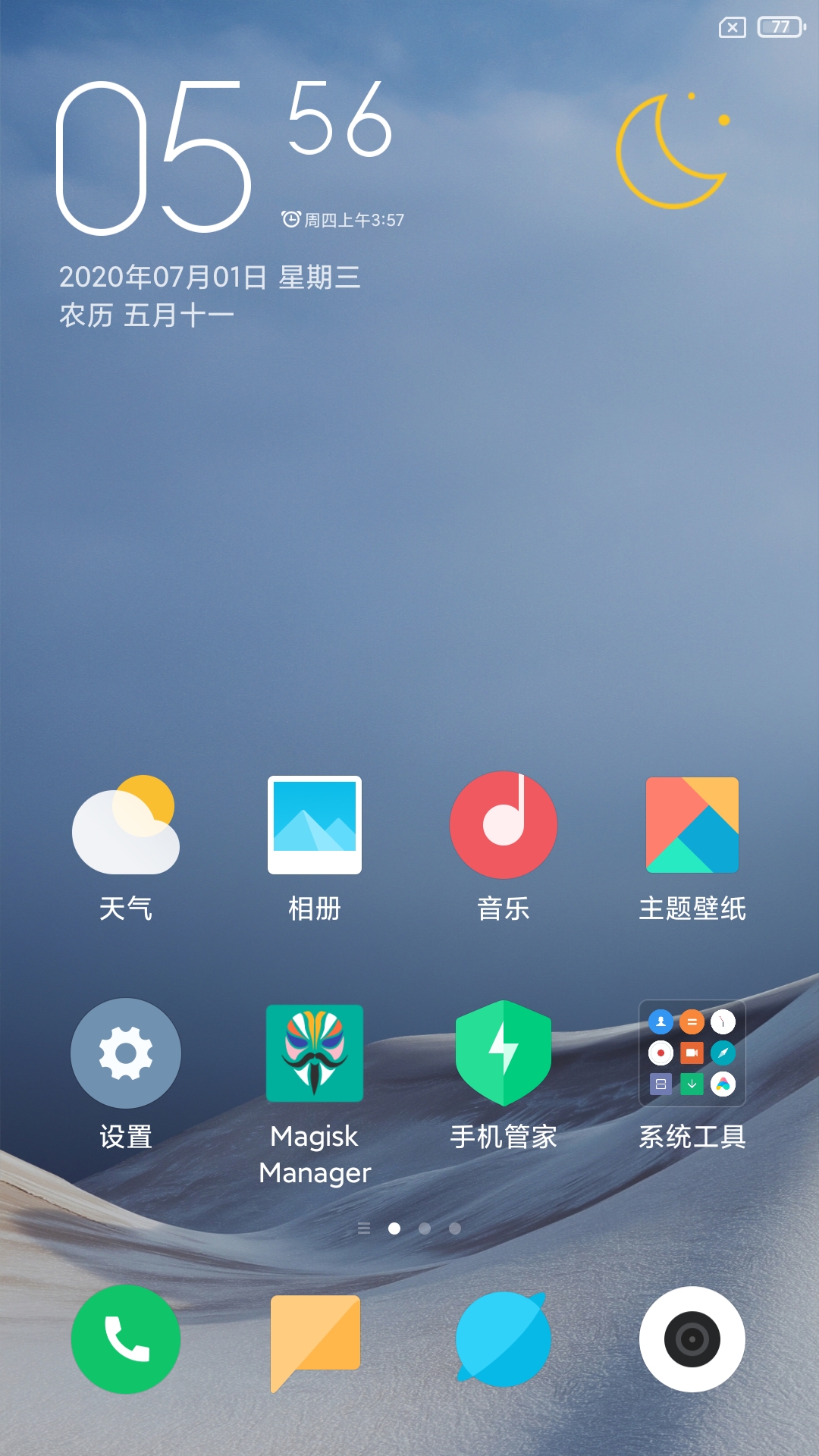Open the camera app in the dock
The height and width of the screenshot is (1456, 819).
(692, 1339)
